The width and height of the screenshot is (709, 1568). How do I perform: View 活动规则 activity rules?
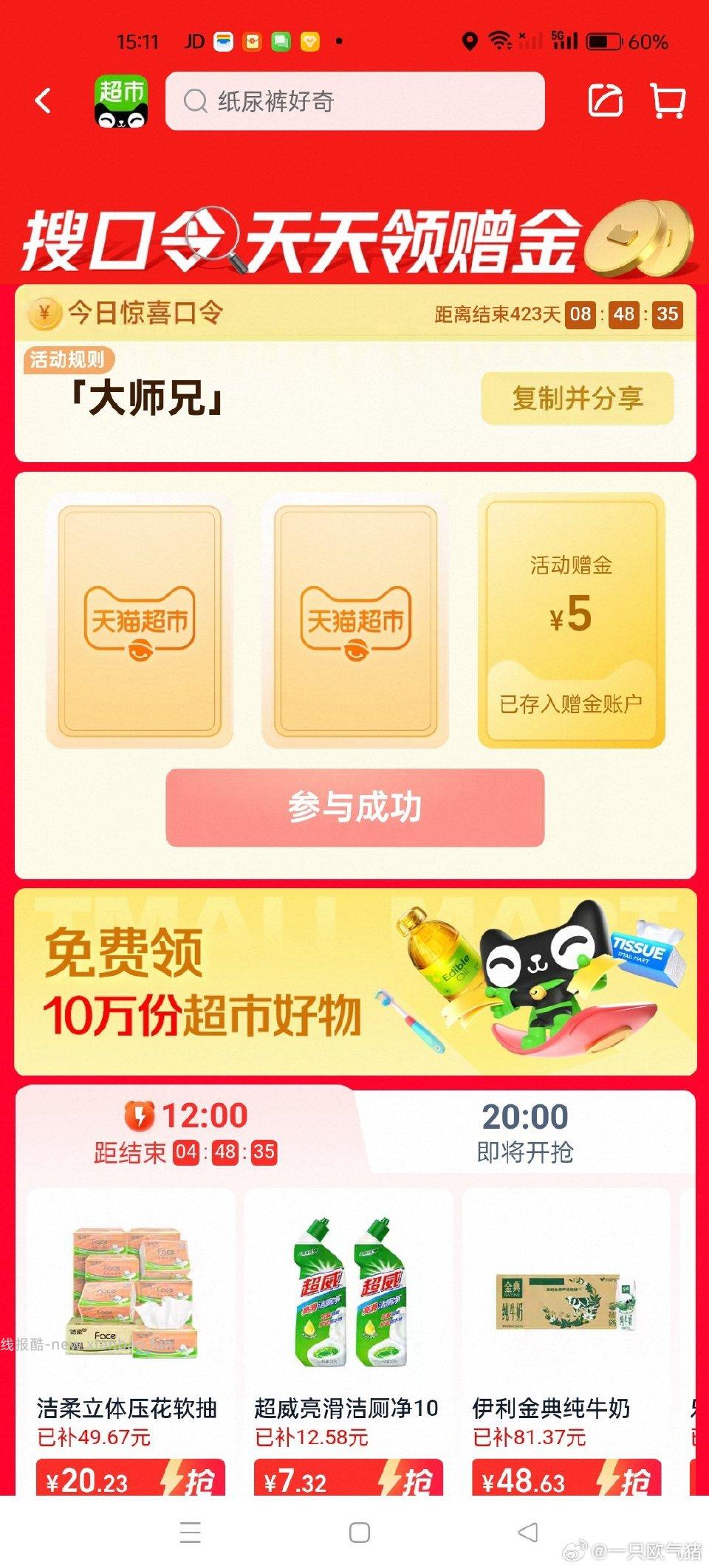tap(67, 360)
